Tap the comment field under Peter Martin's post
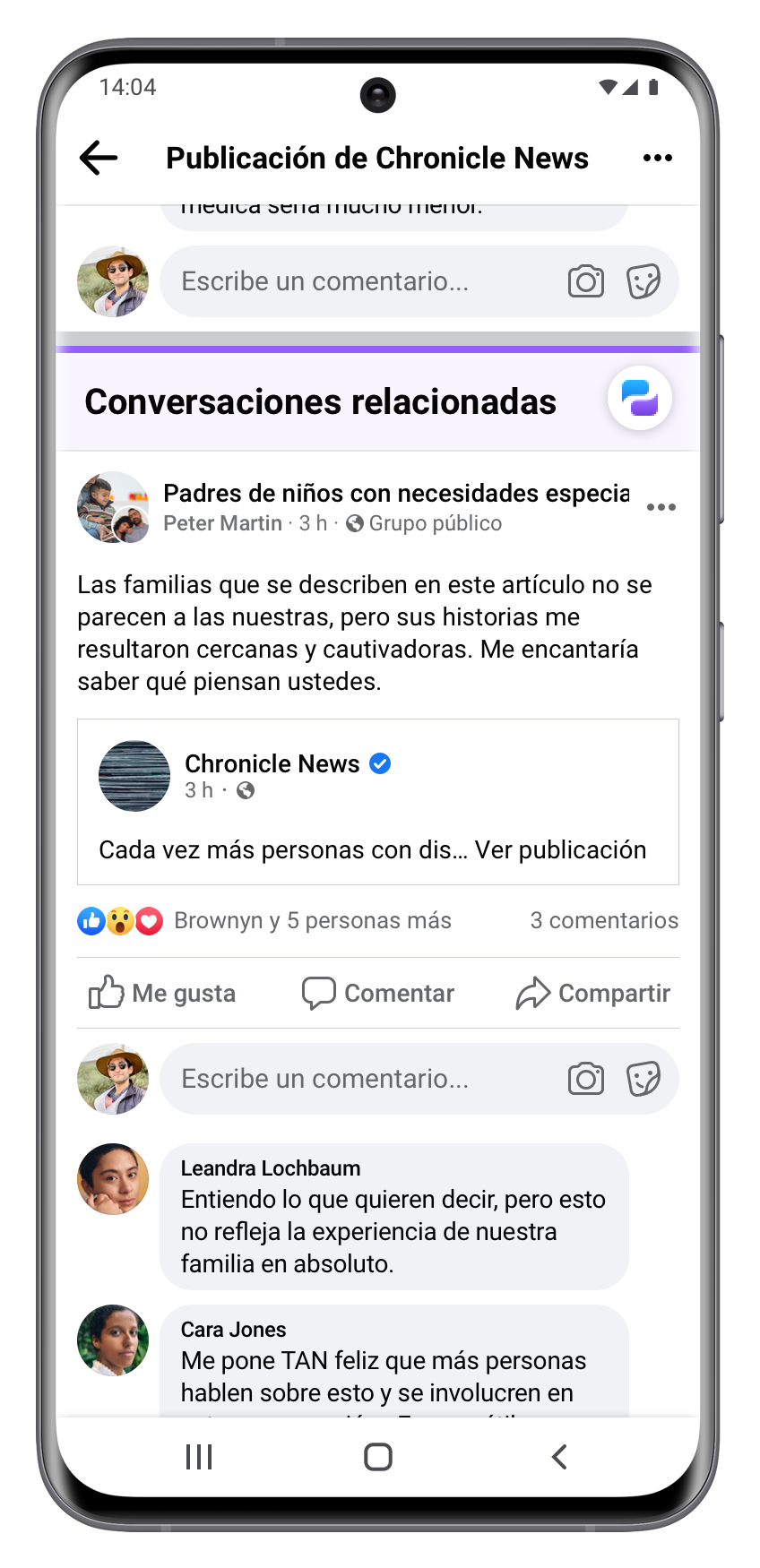 [358, 1079]
